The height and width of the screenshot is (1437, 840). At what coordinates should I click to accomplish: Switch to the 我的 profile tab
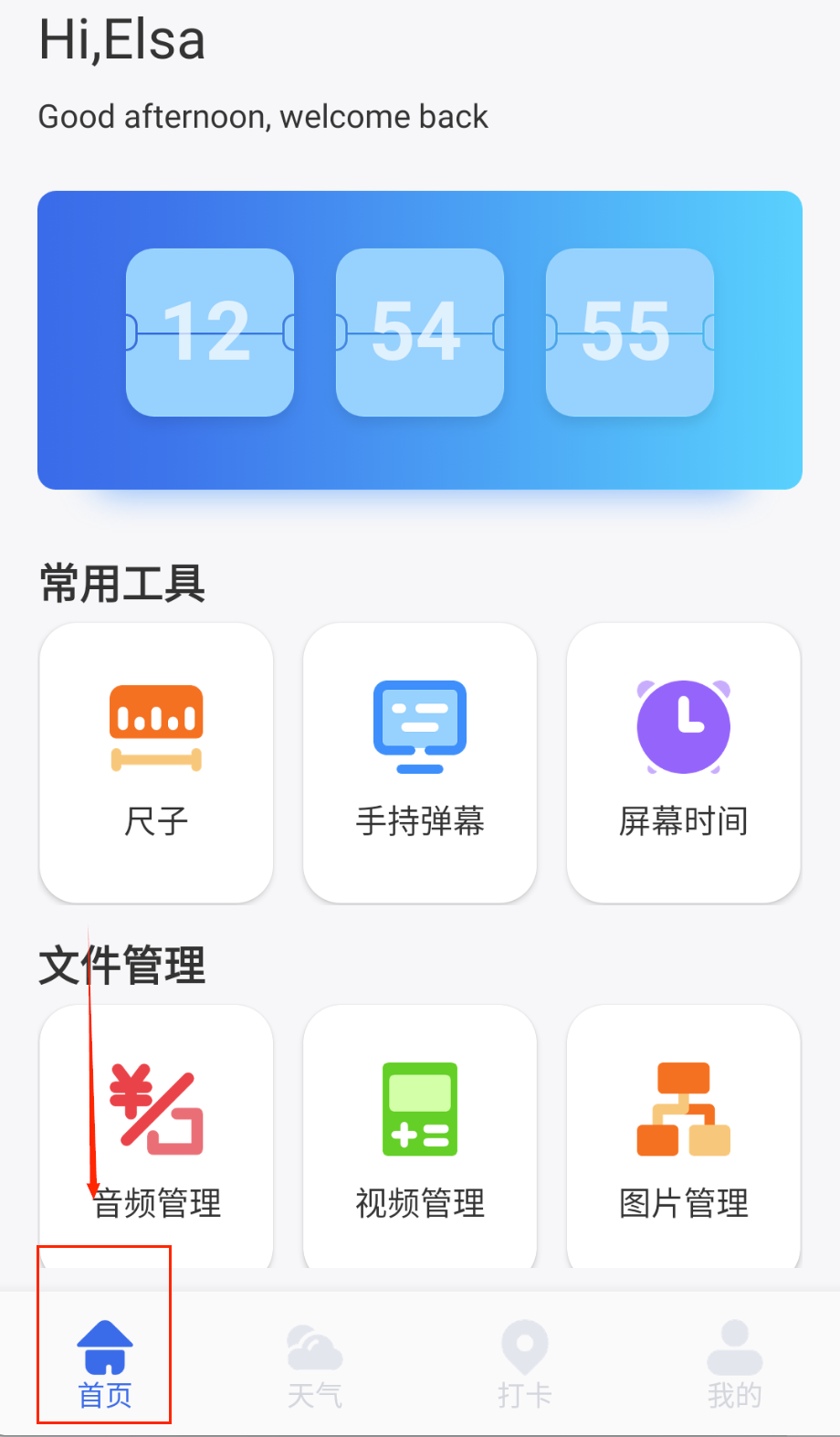734,1364
